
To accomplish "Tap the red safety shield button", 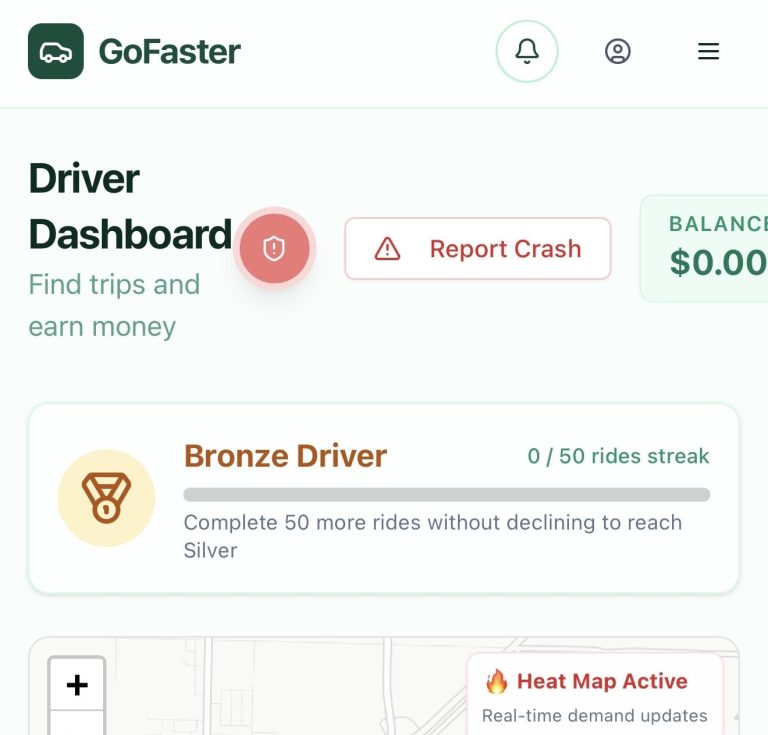I will [x=274, y=249].
